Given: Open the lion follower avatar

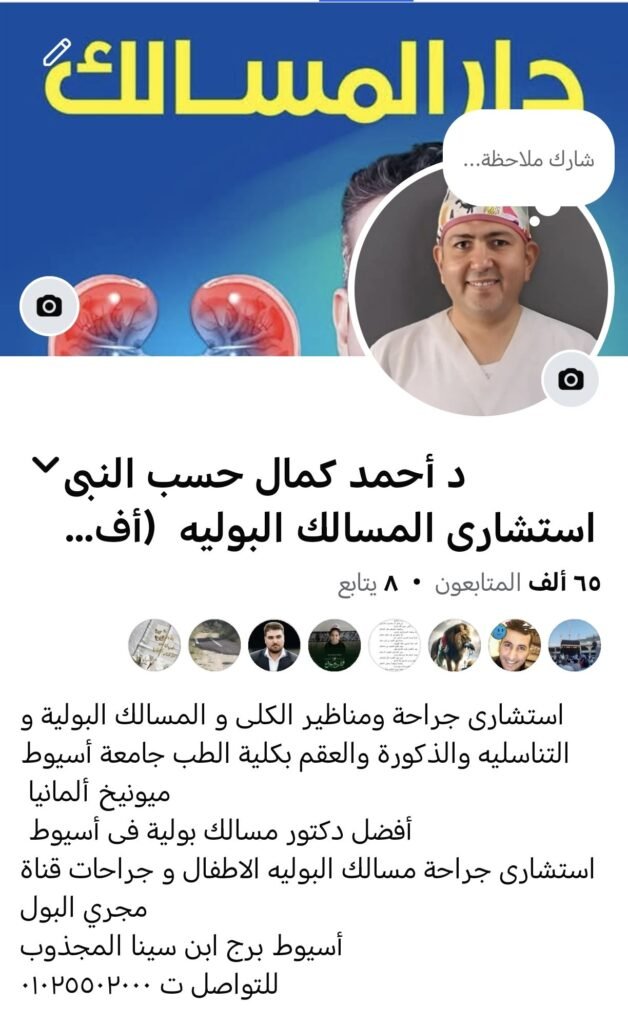Looking at the screenshot, I should point(455,645).
